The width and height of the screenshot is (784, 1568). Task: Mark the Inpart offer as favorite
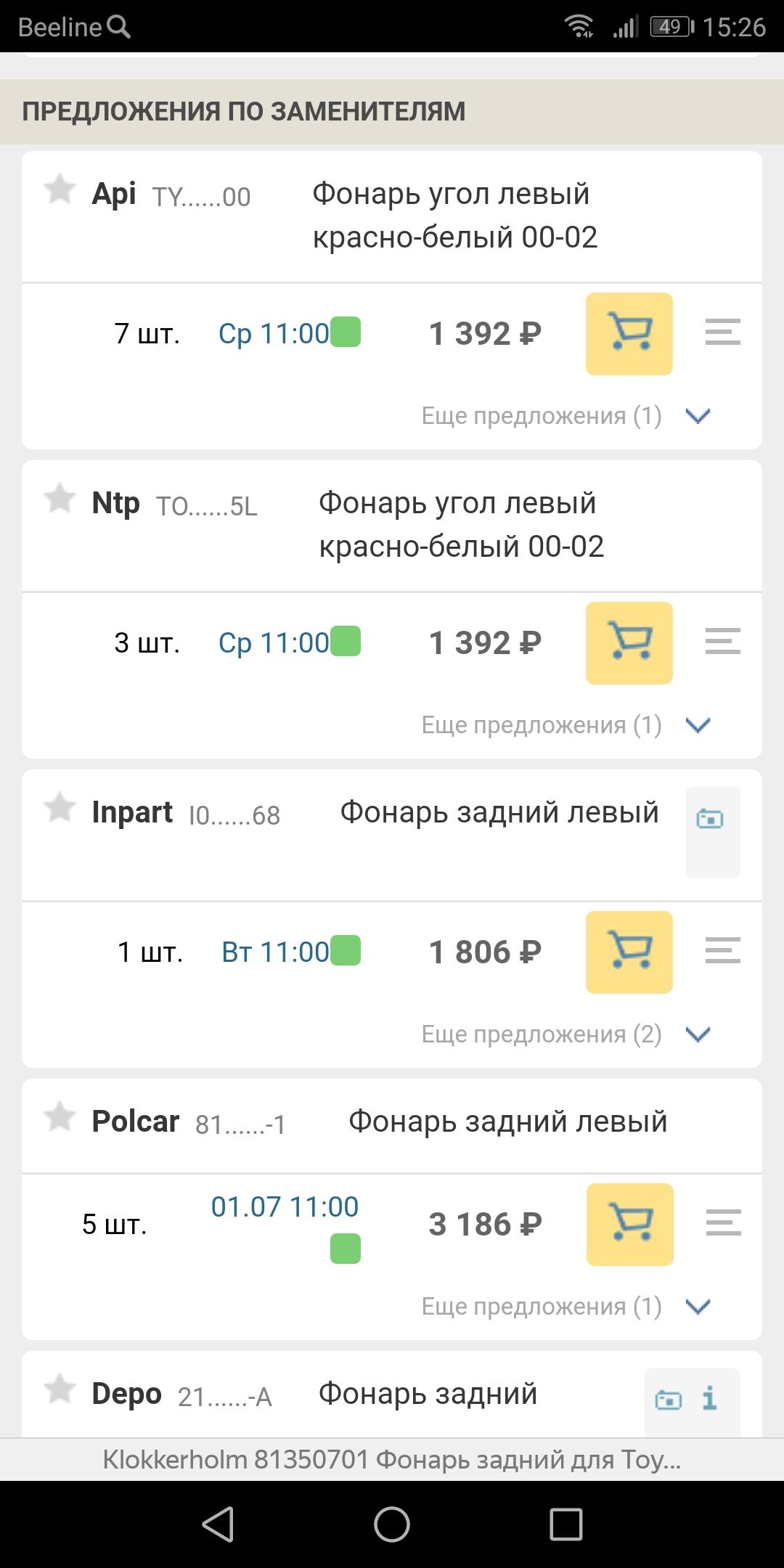(60, 808)
